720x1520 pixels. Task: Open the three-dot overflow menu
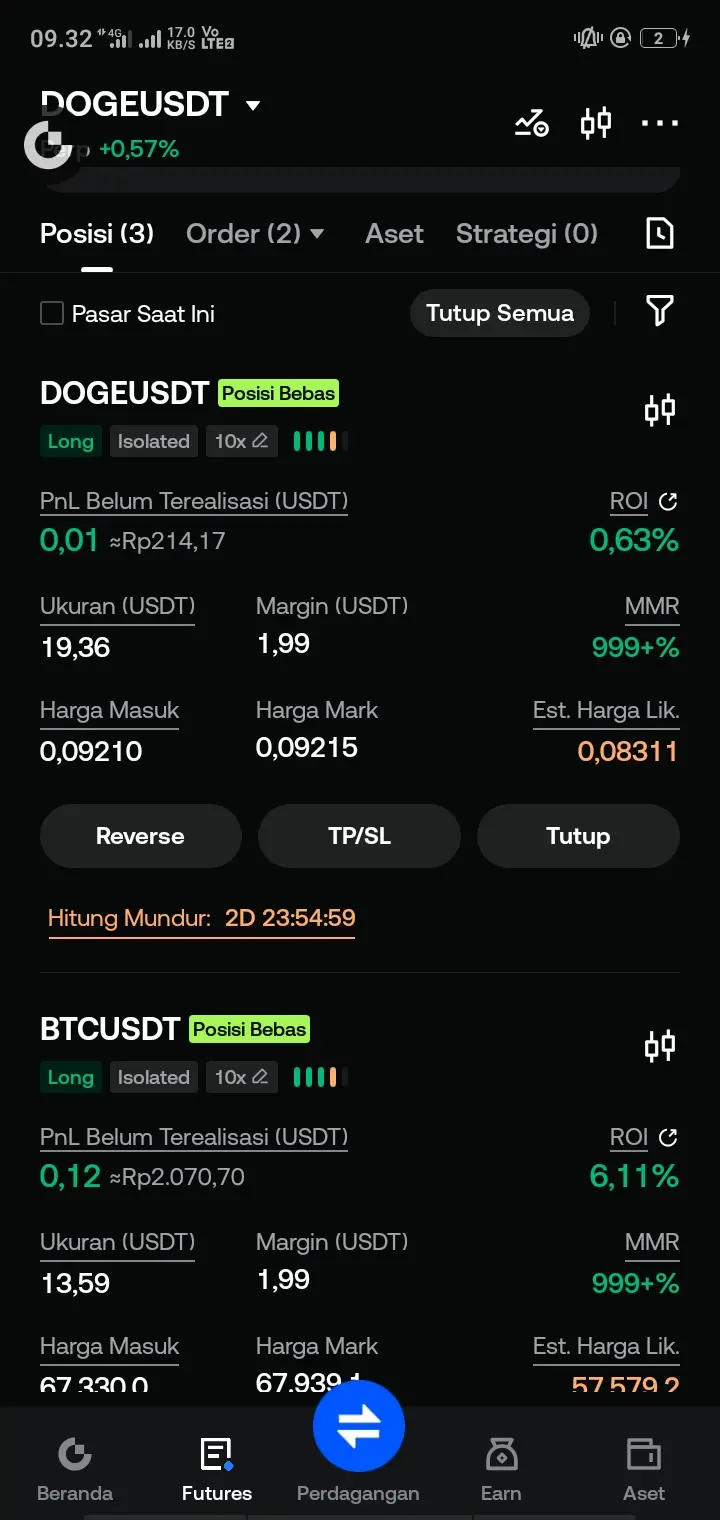tap(660, 123)
